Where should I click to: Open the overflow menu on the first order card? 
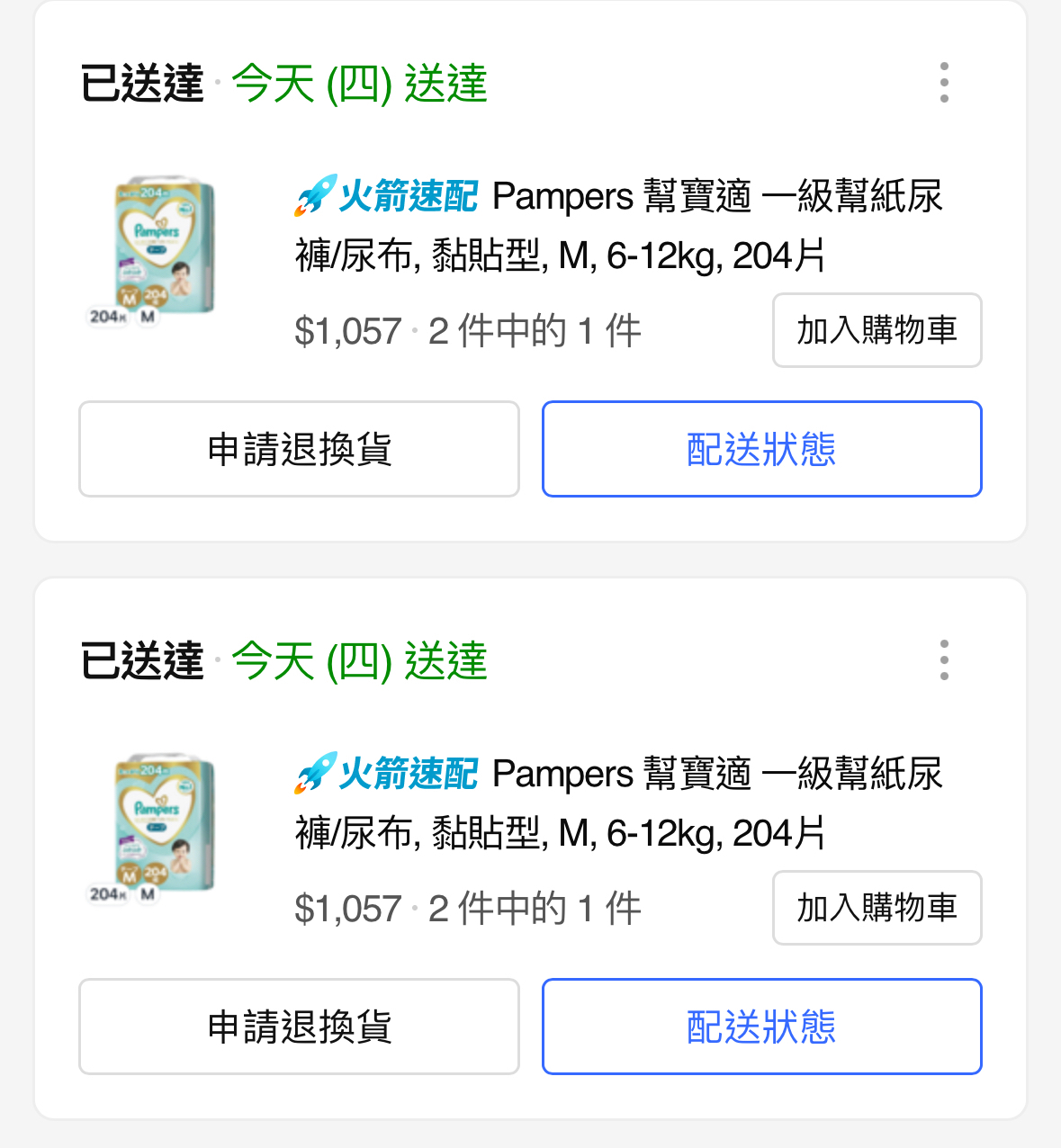[x=943, y=83]
